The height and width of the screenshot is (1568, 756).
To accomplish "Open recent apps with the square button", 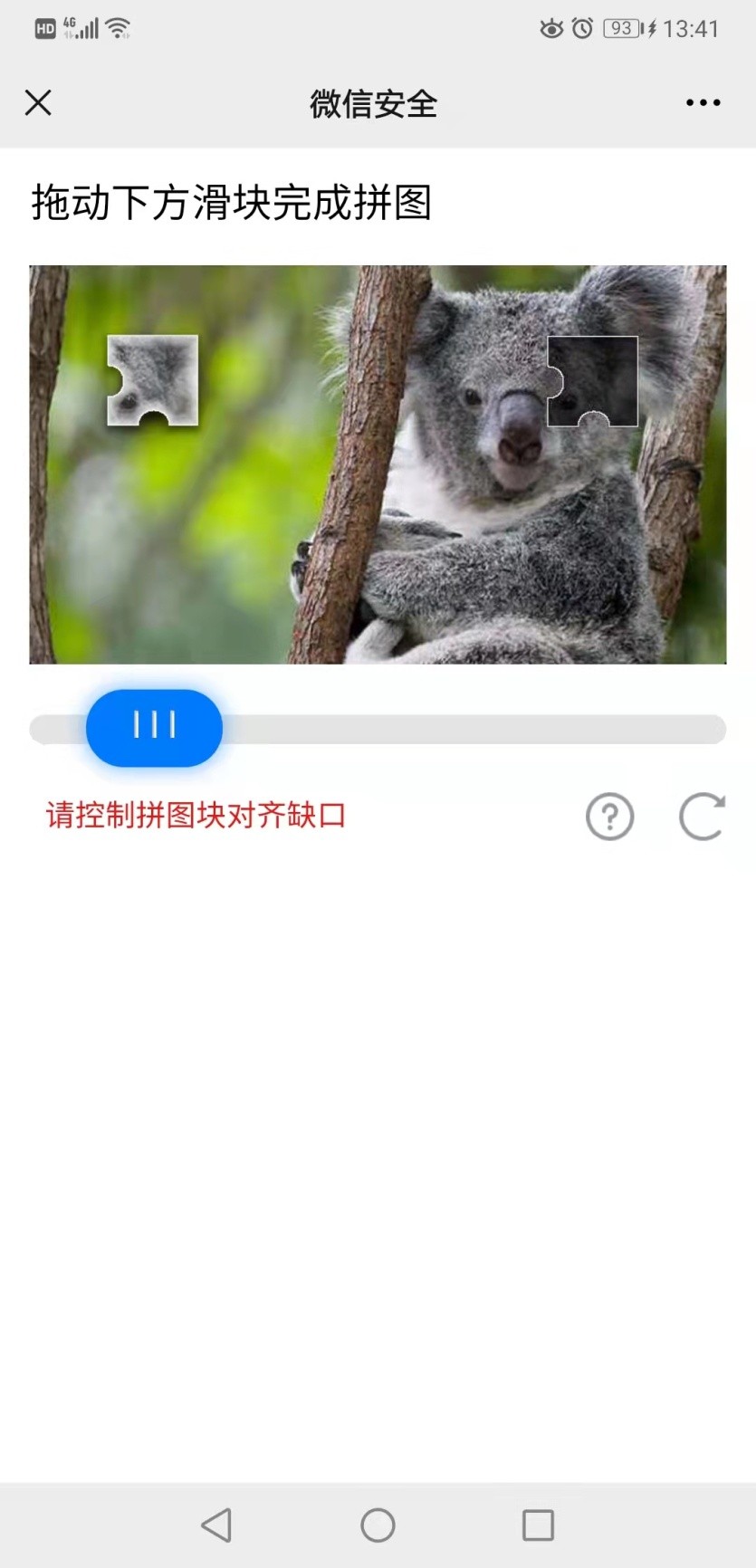I will pyautogui.click(x=538, y=1525).
